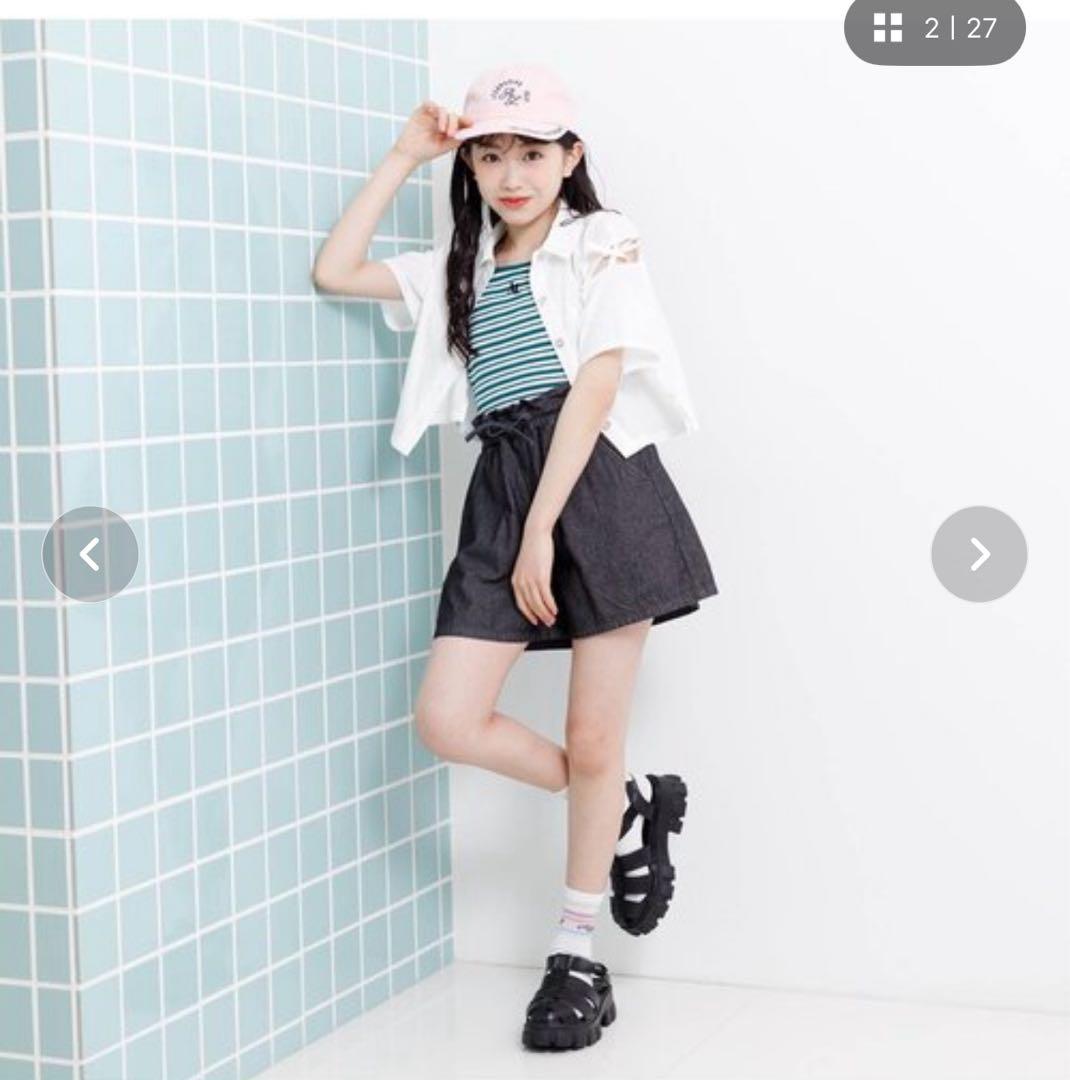Go to the previous product image
1070x1080 pixels.
click(x=90, y=554)
